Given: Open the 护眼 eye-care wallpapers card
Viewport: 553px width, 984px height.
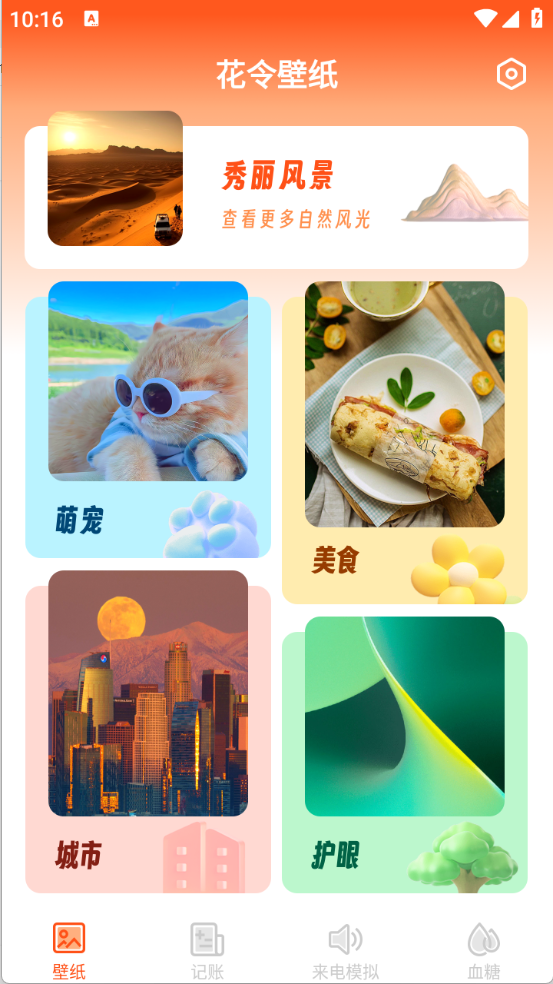Looking at the screenshot, I should [405, 754].
